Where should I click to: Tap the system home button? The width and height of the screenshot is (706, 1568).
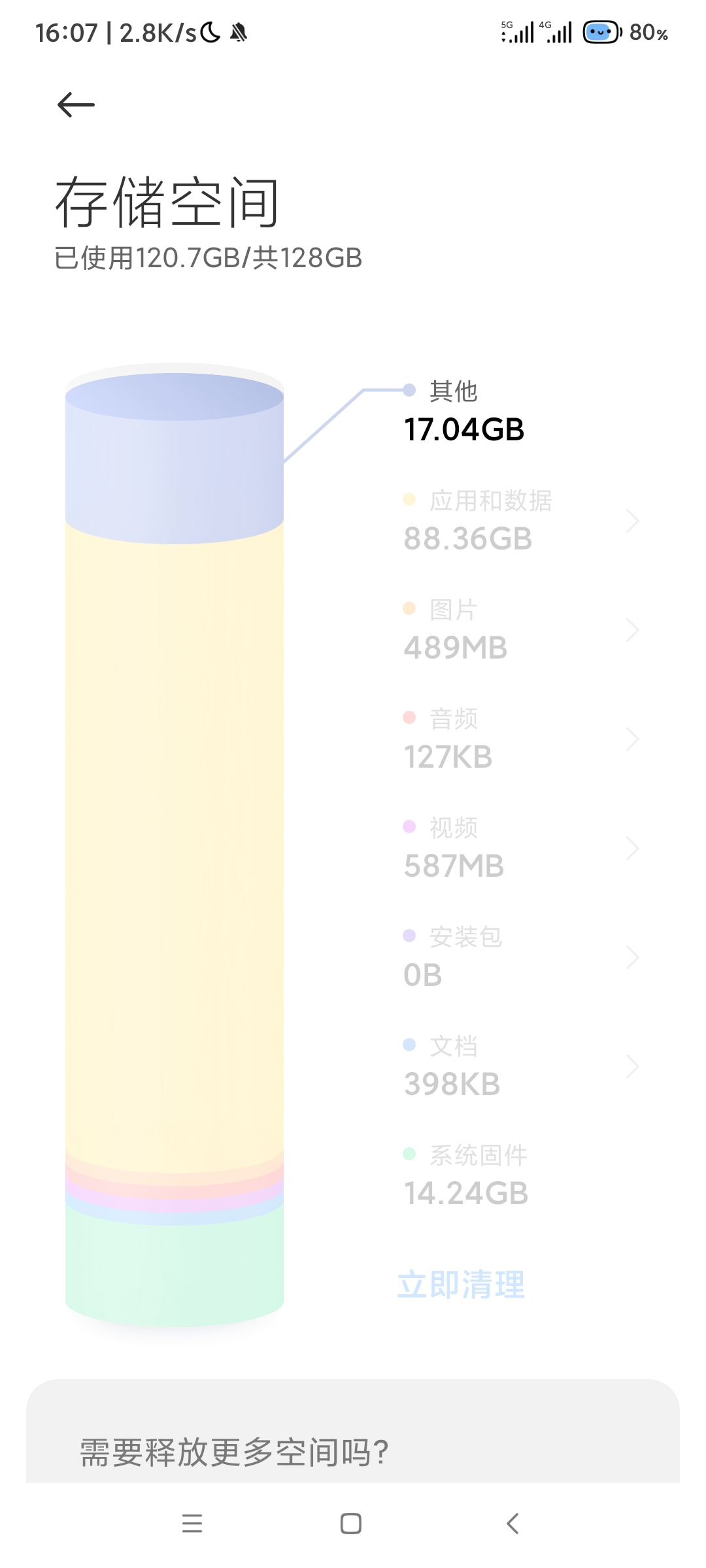(x=351, y=1524)
